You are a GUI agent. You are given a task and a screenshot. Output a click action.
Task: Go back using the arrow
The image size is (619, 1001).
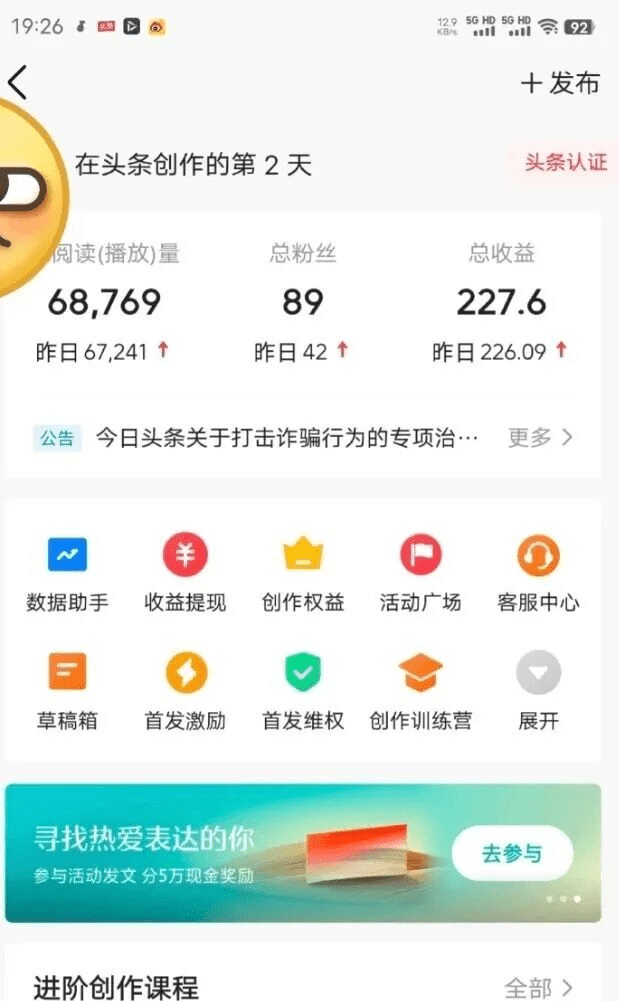coord(18,82)
